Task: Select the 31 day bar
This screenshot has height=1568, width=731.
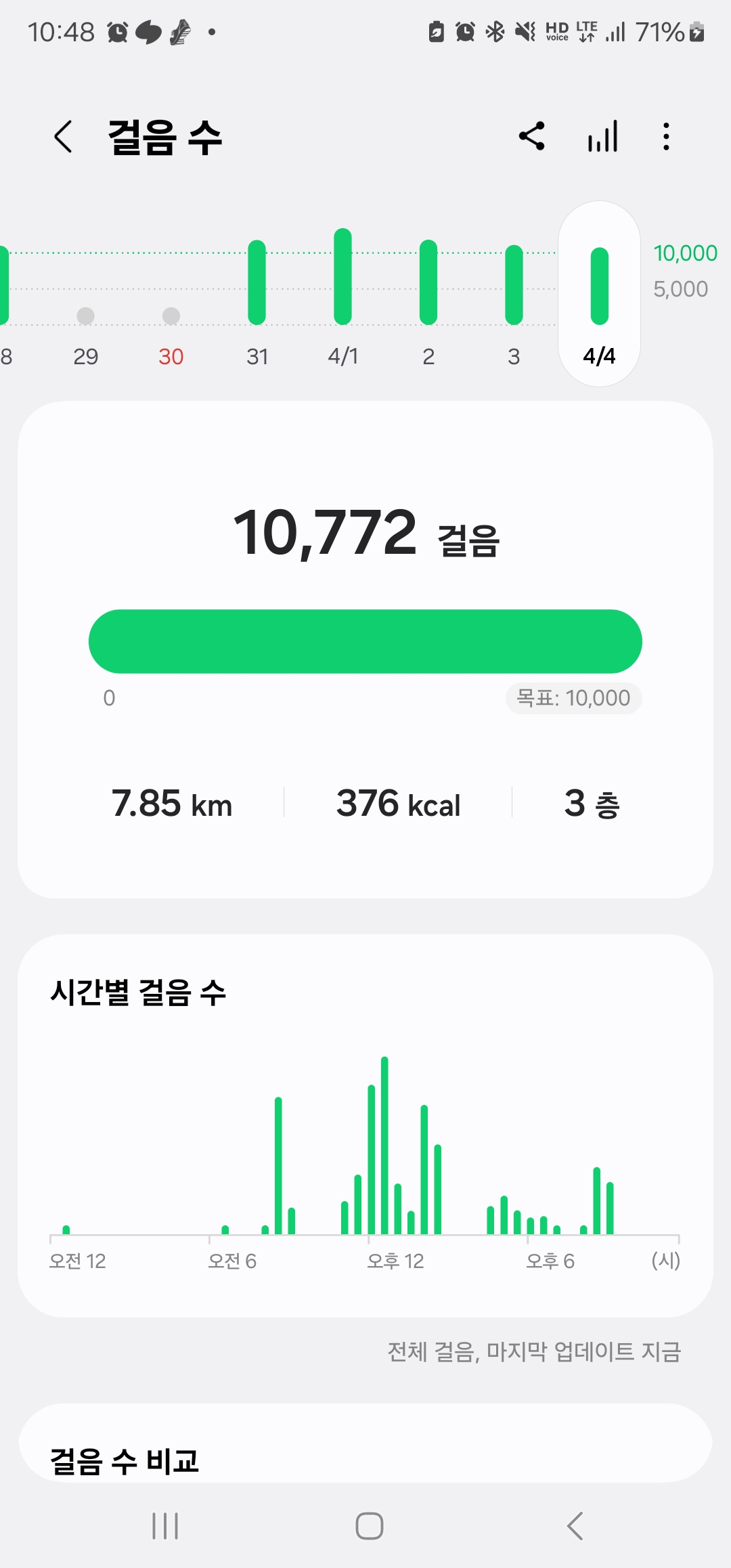Action: click(257, 283)
